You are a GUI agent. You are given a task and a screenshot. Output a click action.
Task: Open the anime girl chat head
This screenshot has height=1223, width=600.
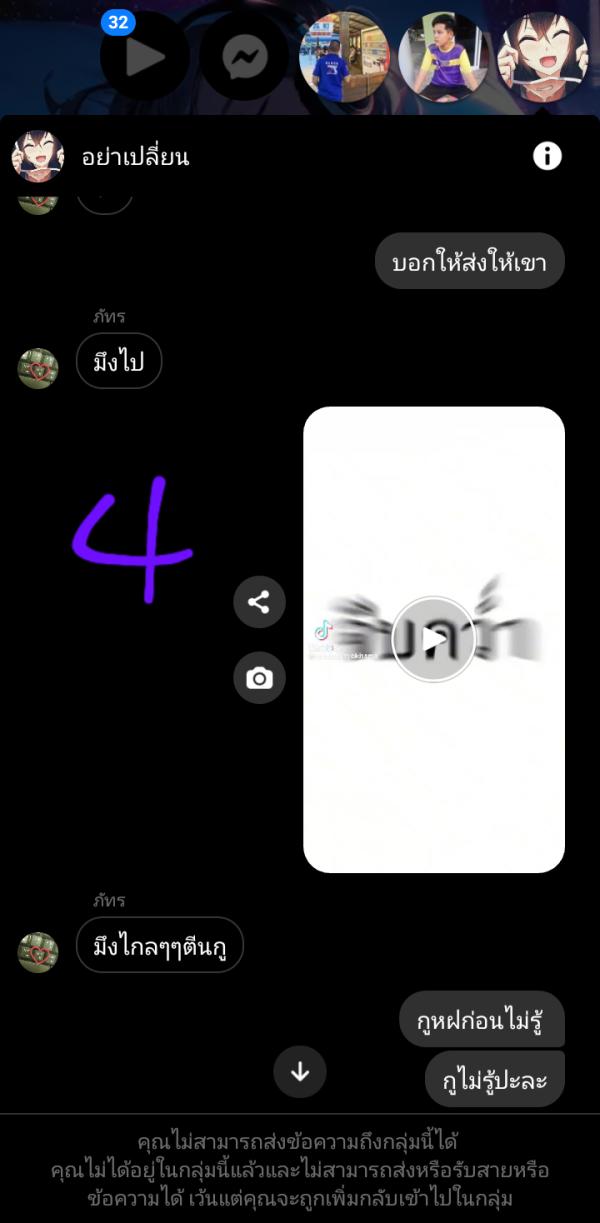543,57
